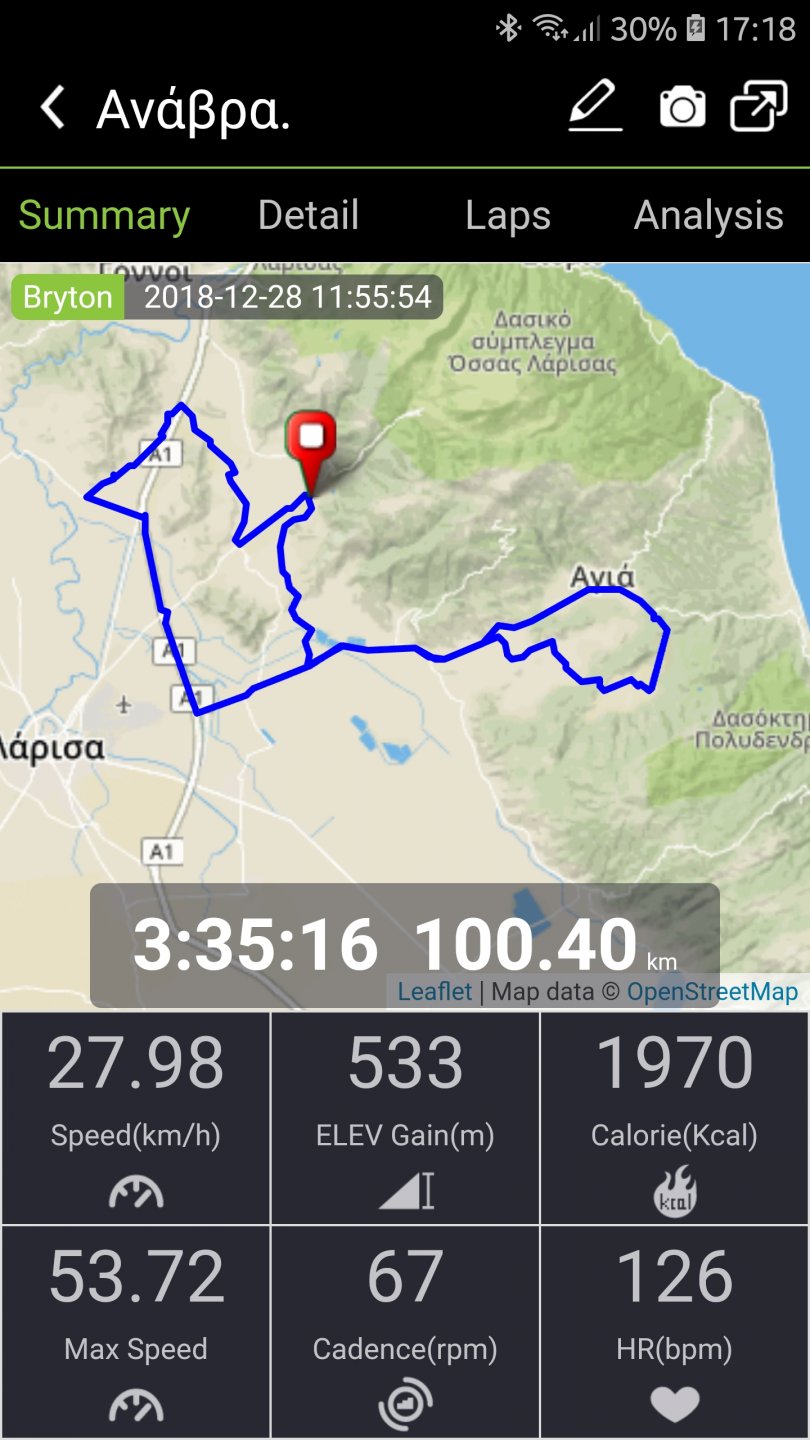Open the Analysis tab

coord(708,216)
